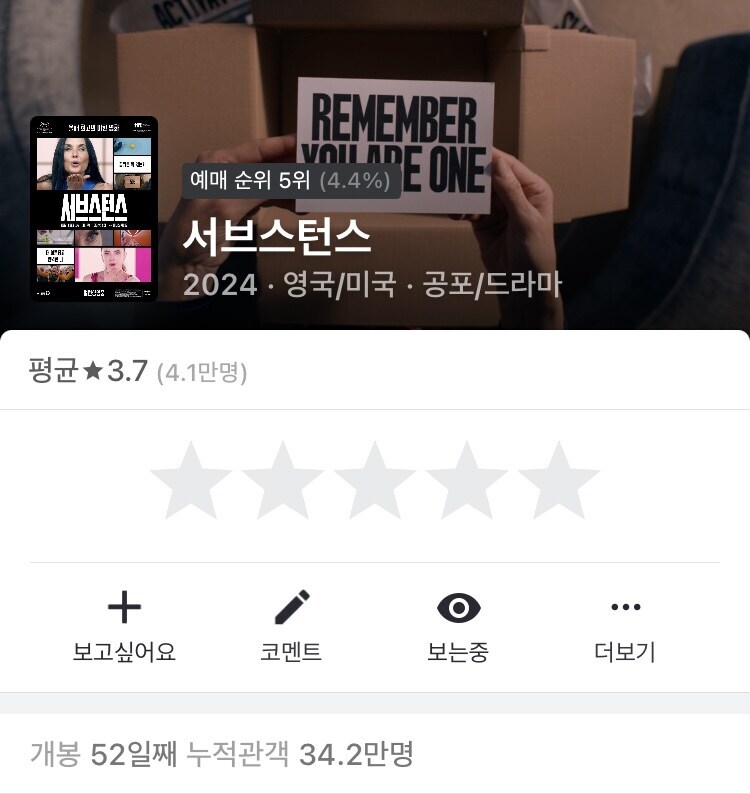Select the first rating star

[188, 482]
